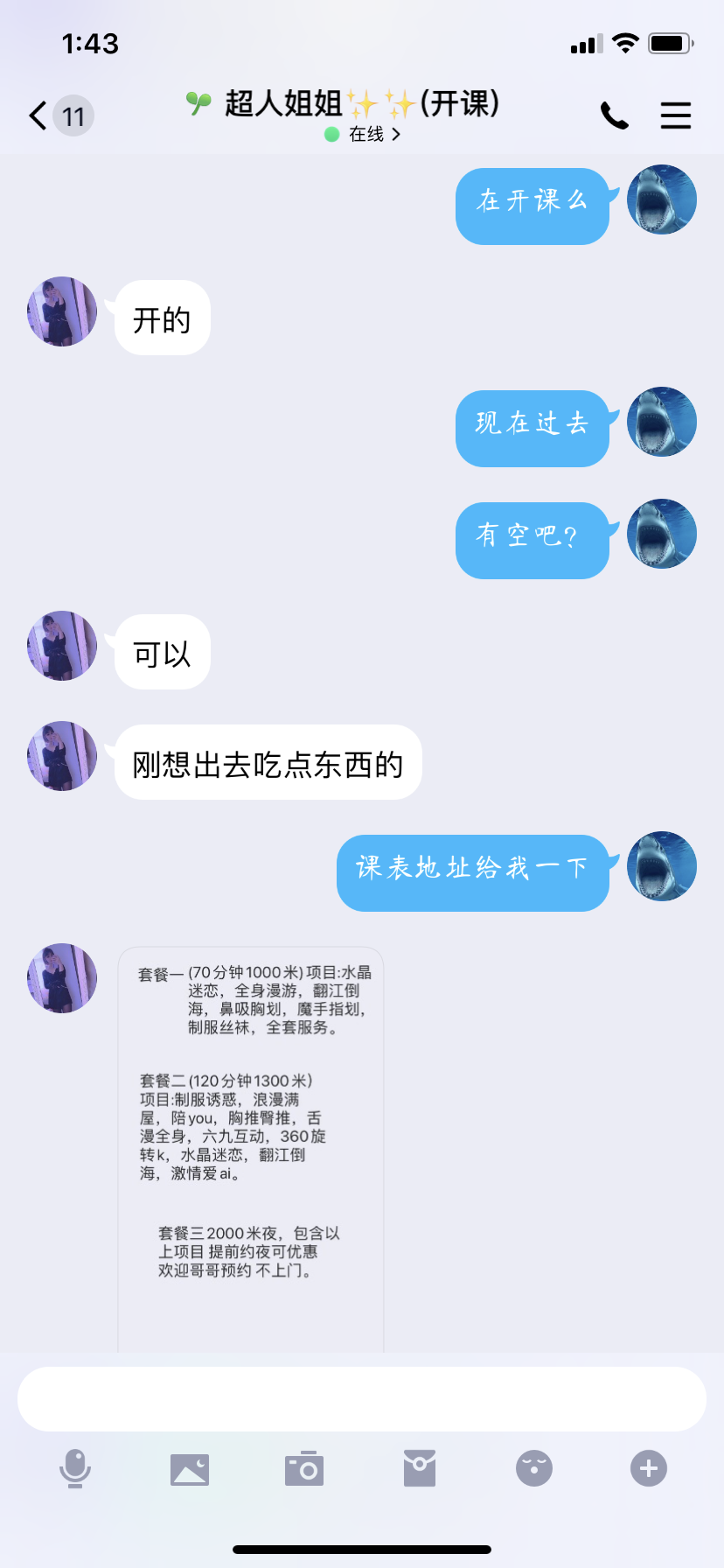Viewport: 724px width, 1568px height.
Task: Tap the message input field
Action: coord(362,1399)
